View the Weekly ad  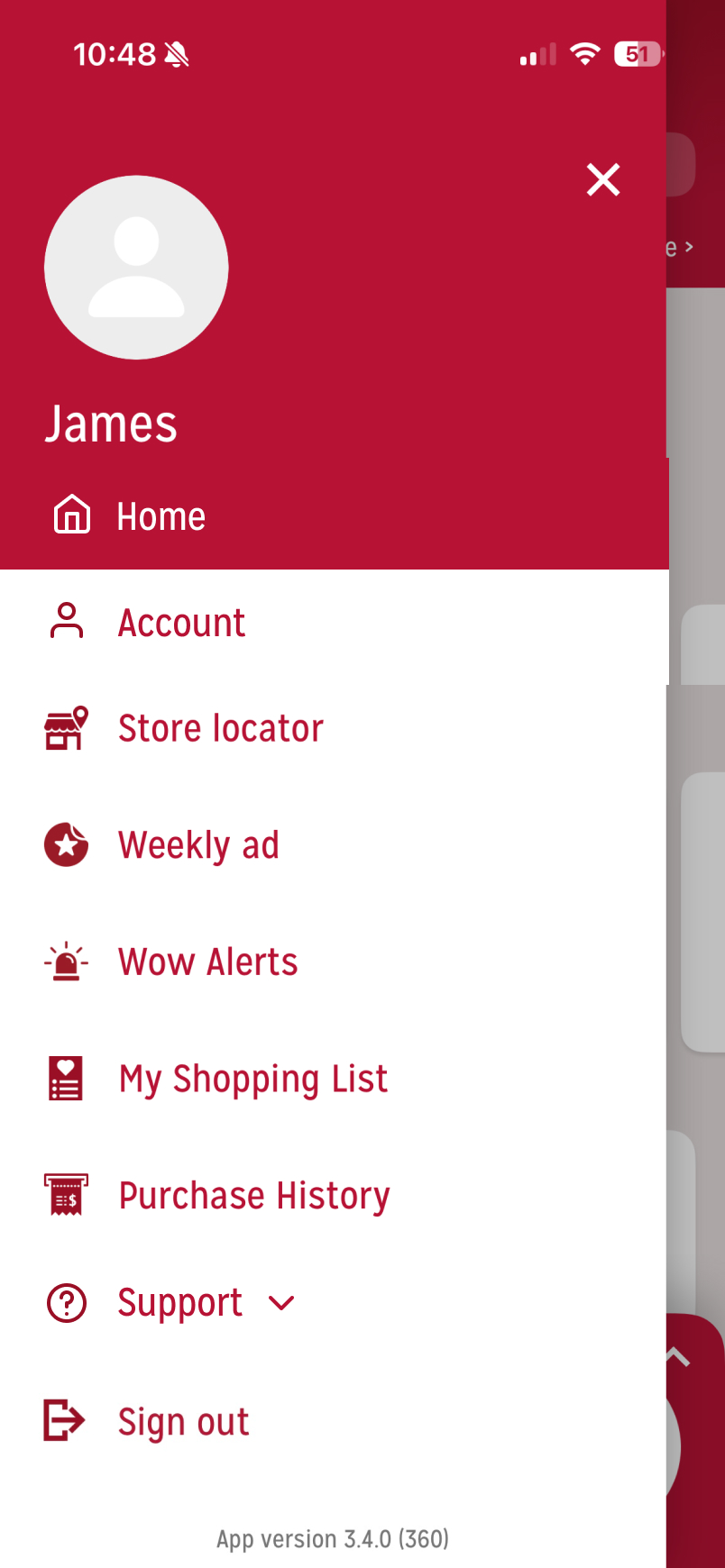coord(198,845)
